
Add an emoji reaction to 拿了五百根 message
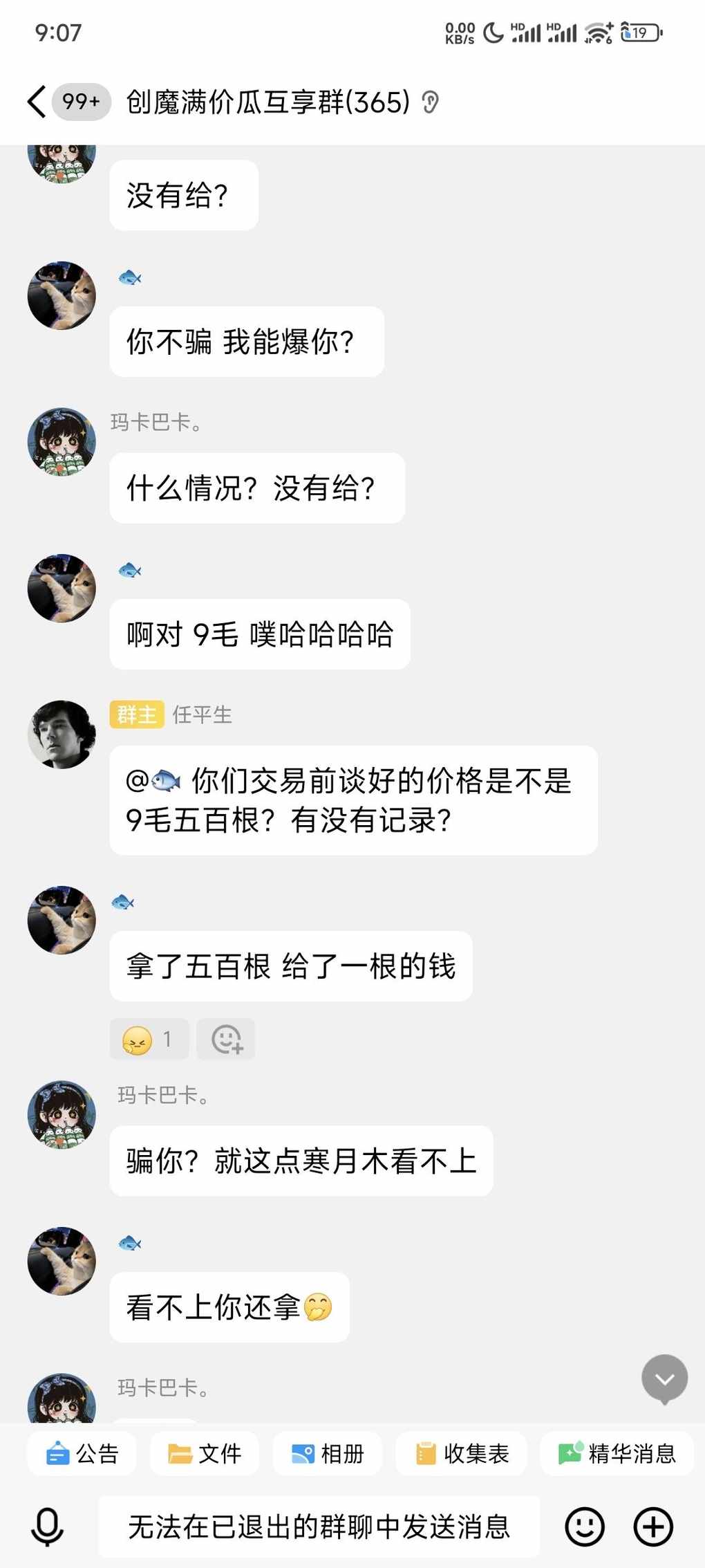coord(226,1039)
